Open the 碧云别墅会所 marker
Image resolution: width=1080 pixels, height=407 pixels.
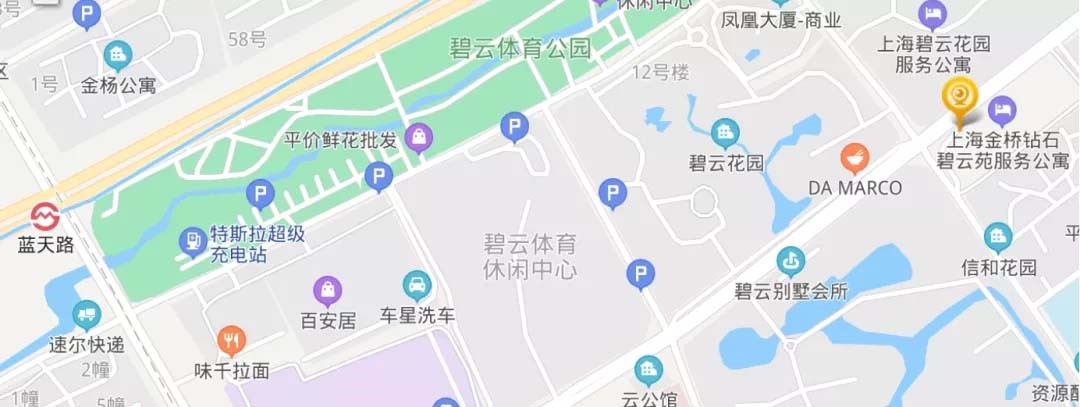click(x=790, y=262)
